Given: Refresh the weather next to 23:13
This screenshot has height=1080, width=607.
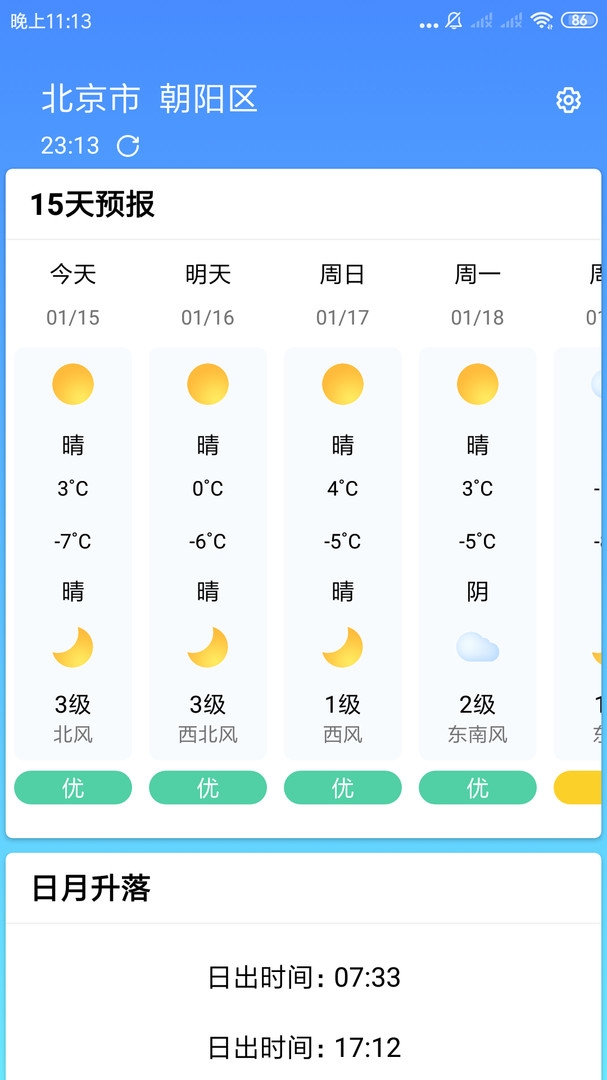Looking at the screenshot, I should tap(128, 146).
